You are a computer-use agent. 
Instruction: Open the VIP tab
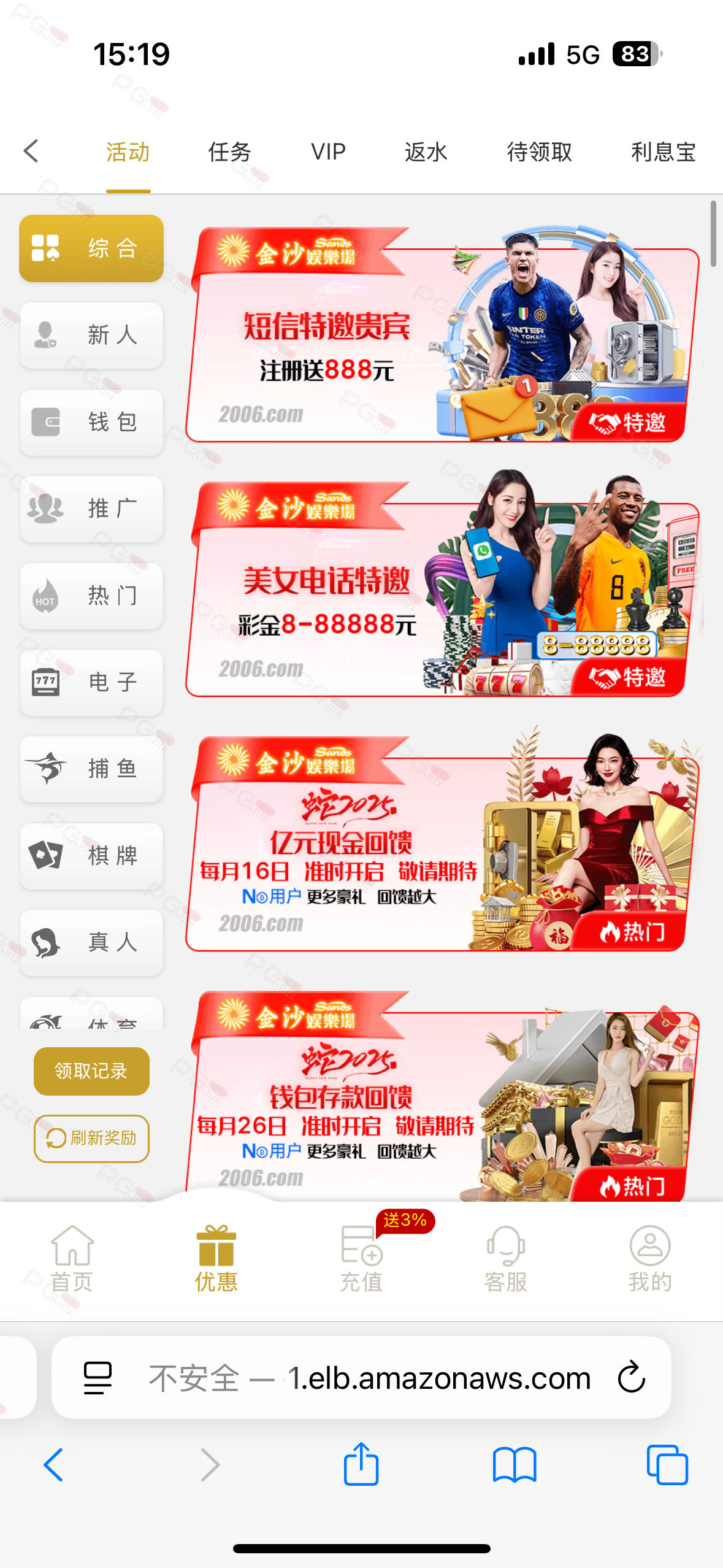pos(329,152)
